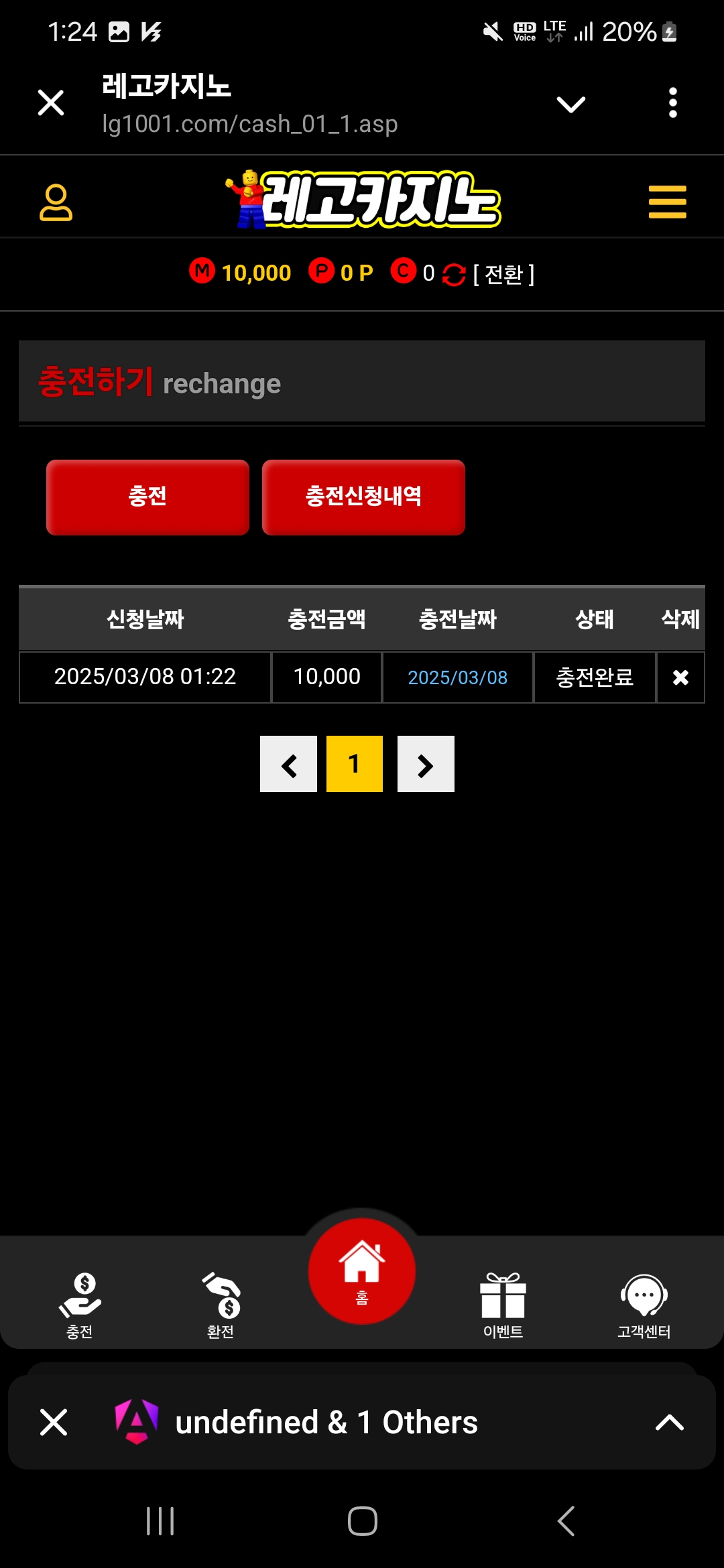Open the yellow hamburger menu
The height and width of the screenshot is (1568, 724).
point(667,202)
